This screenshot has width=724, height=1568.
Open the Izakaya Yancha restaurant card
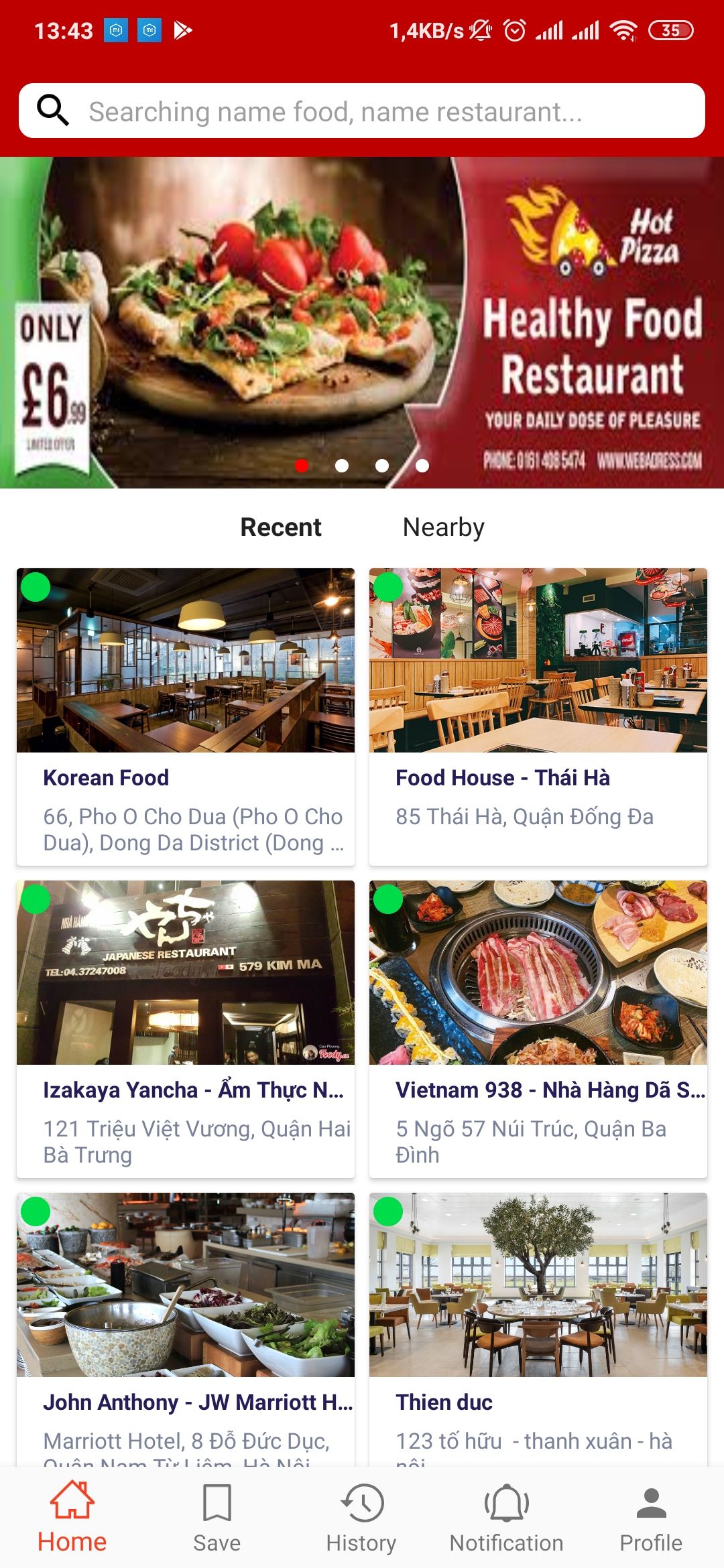click(186, 1028)
